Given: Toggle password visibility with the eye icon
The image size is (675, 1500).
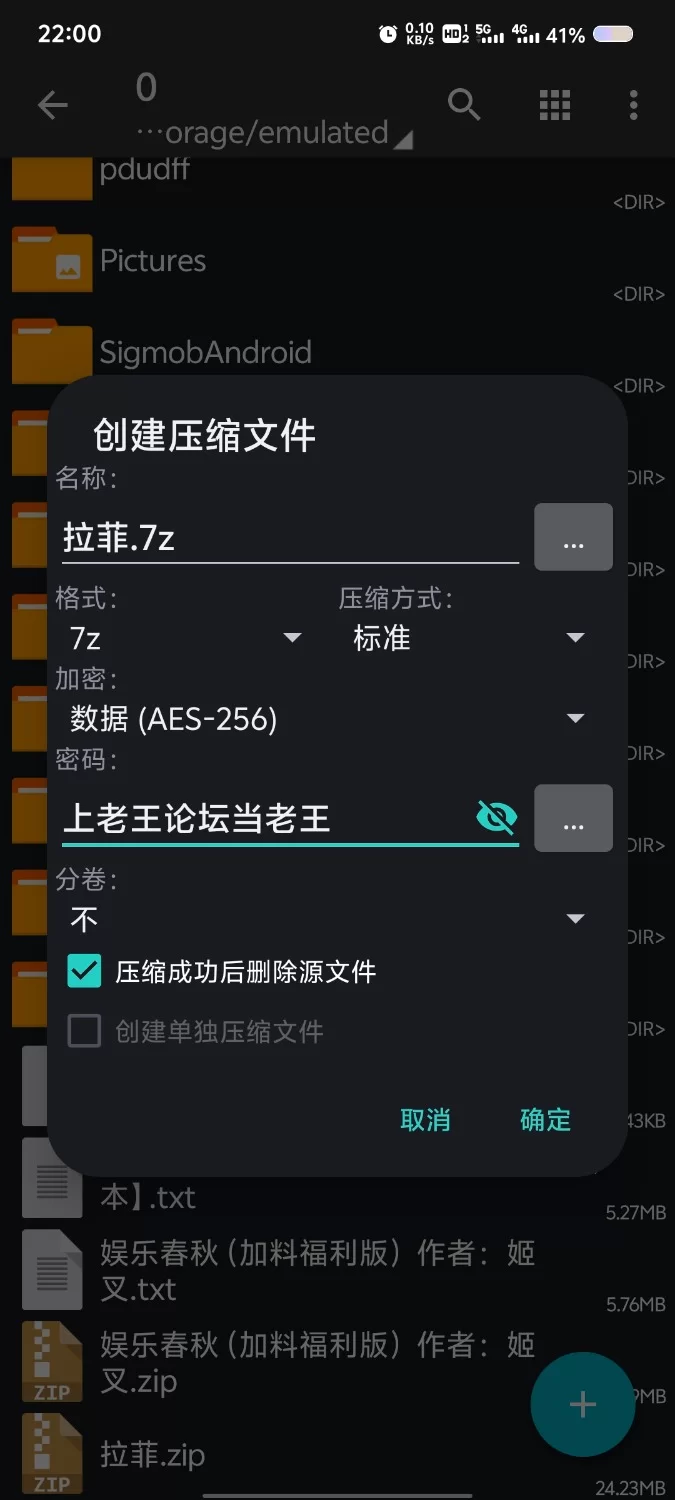Looking at the screenshot, I should pyautogui.click(x=496, y=818).
